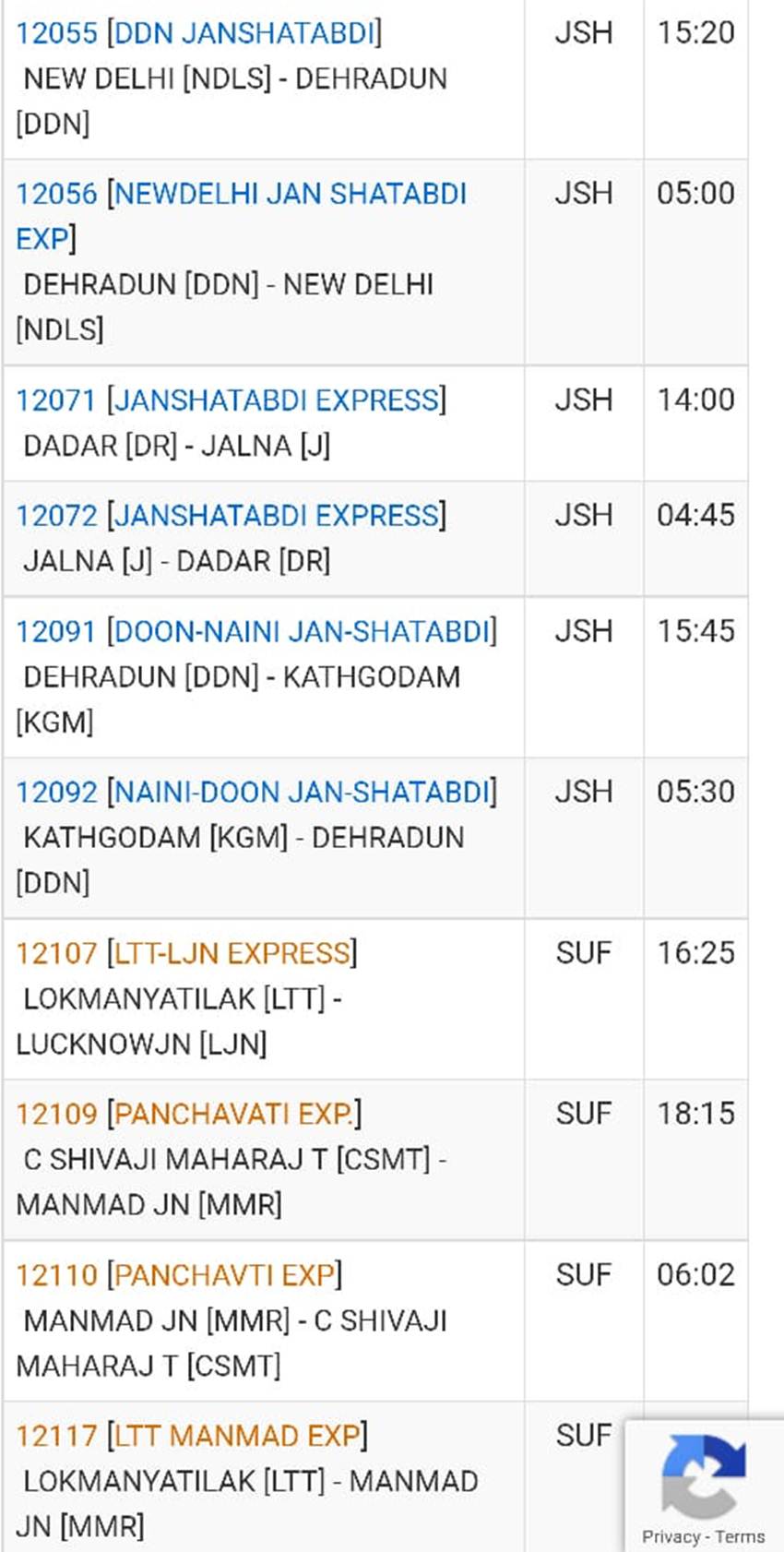Viewport: 784px width, 1552px height.
Task: Select train 12110 Panchavti Exp
Action: click(x=179, y=1275)
